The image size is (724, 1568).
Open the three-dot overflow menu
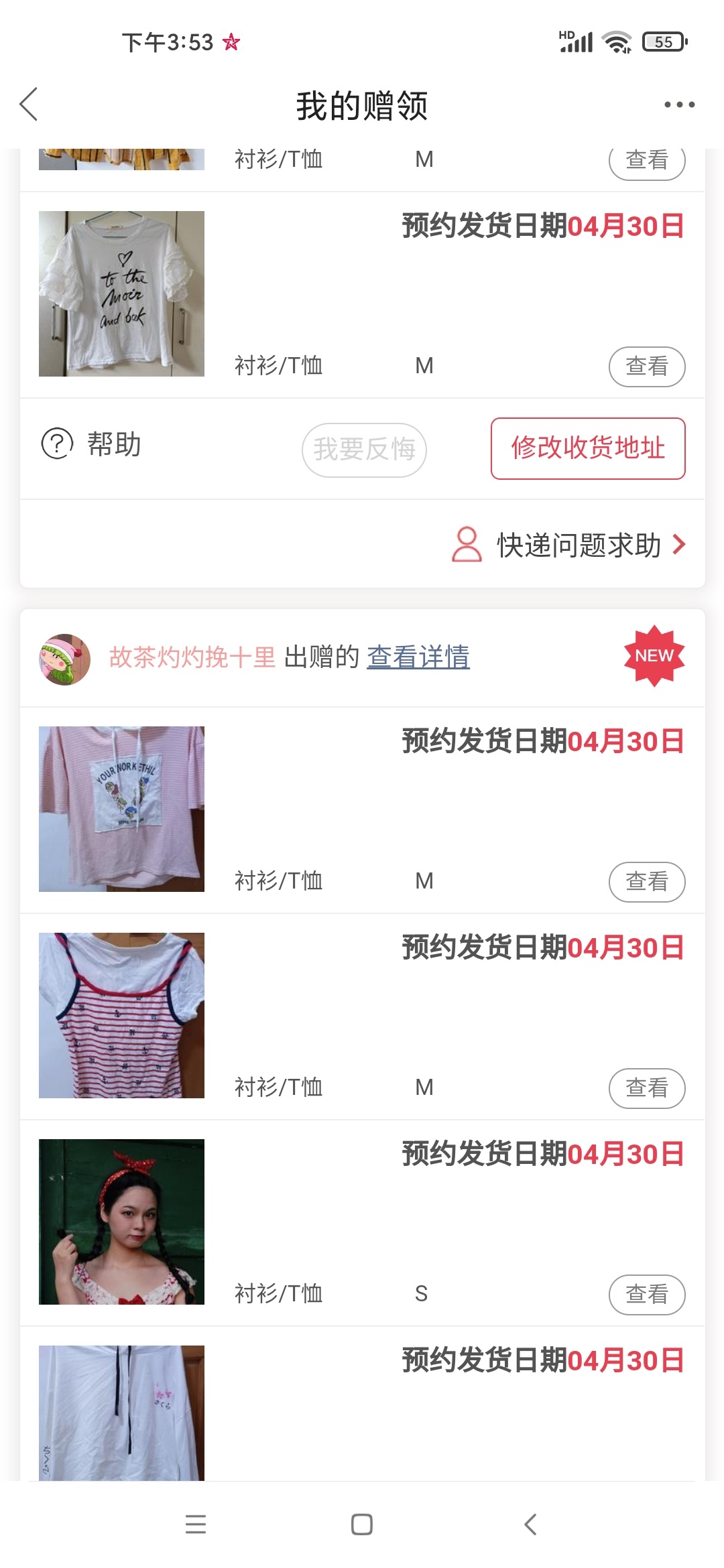[679, 105]
